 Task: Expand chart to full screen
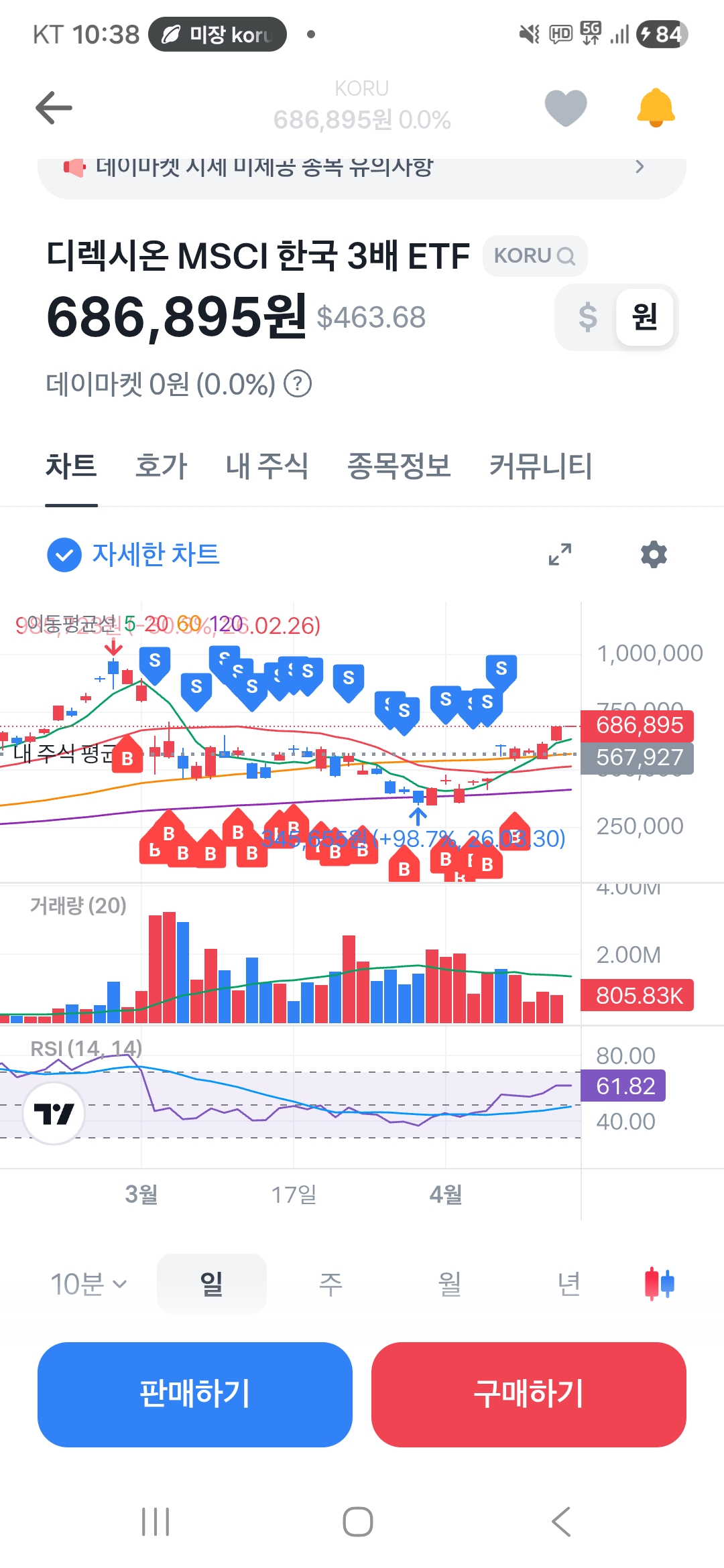point(560,554)
